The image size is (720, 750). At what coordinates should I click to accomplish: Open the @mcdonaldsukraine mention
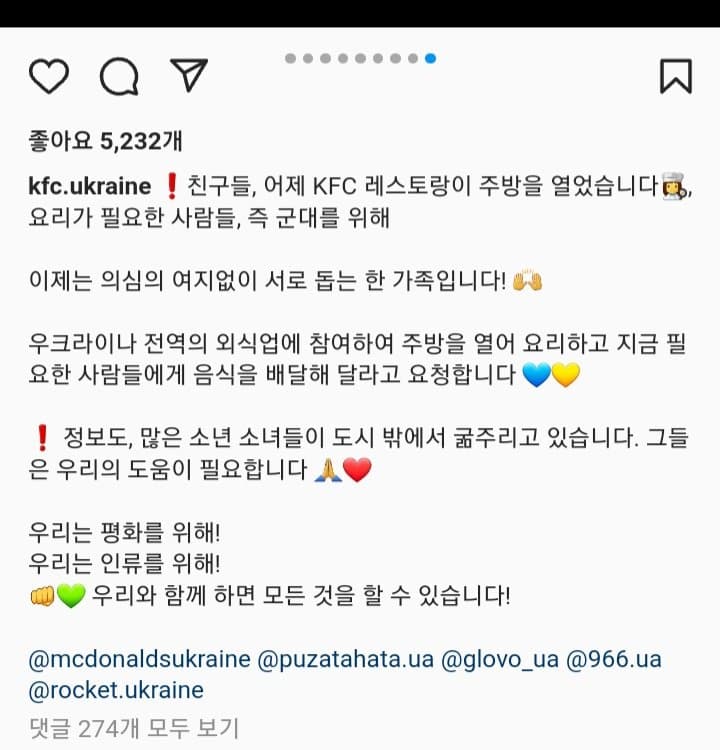coord(139,660)
